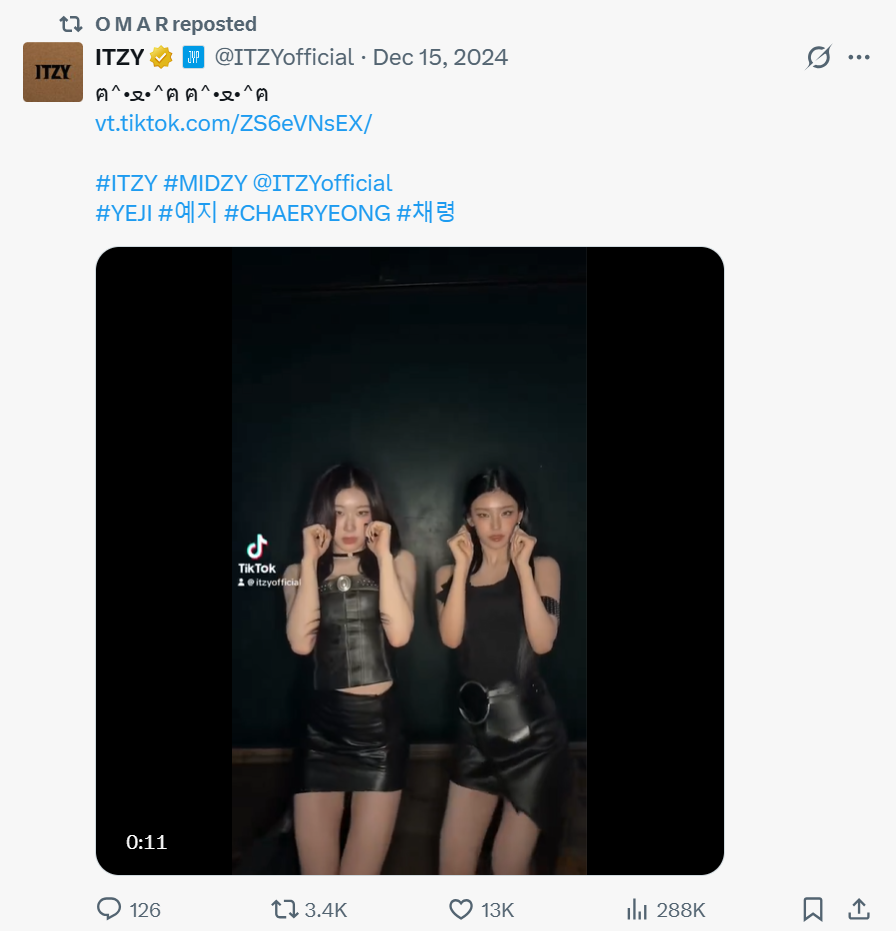Share the ITZY post
The width and height of the screenshot is (896, 931).
pyautogui.click(x=859, y=909)
